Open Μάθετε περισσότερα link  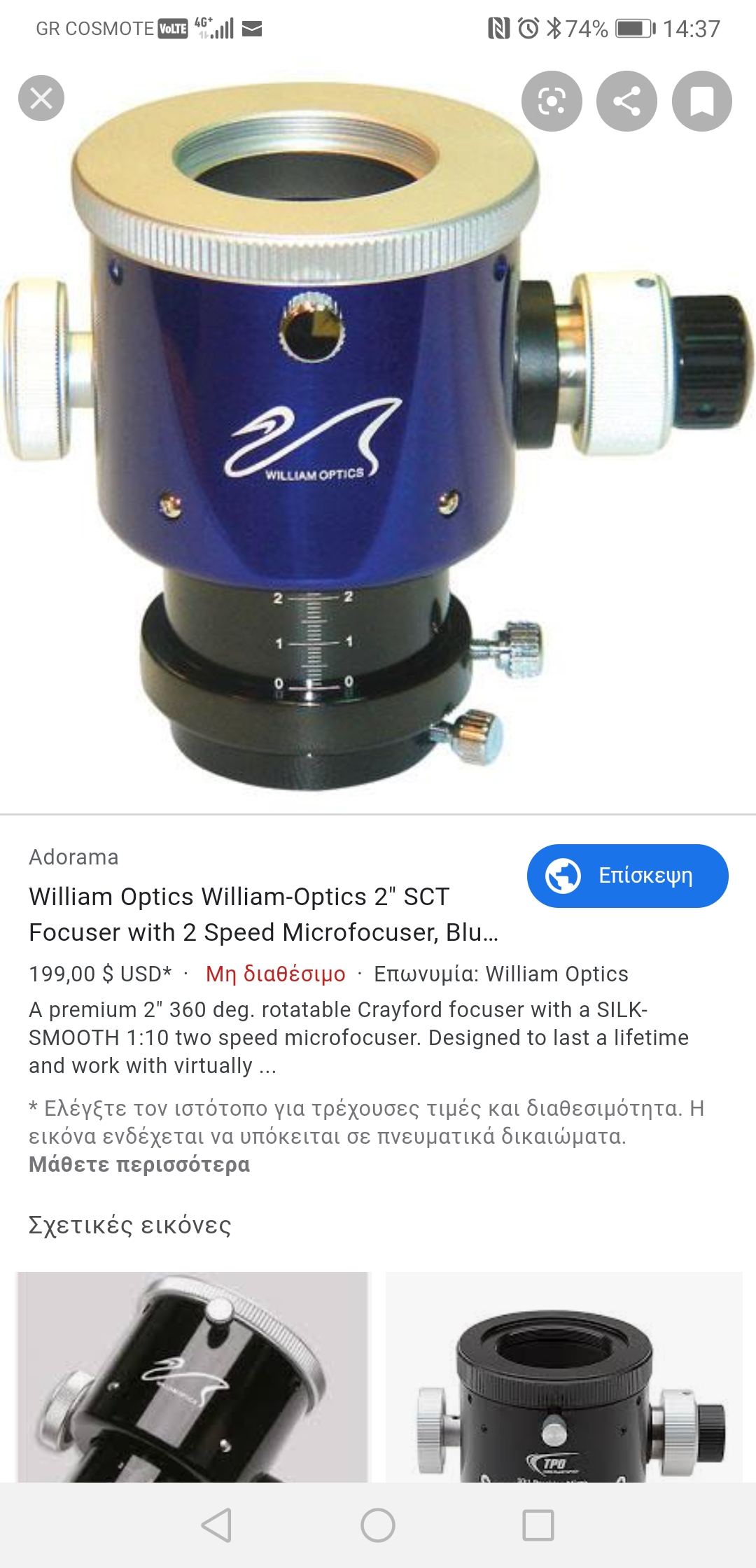[x=139, y=1164]
